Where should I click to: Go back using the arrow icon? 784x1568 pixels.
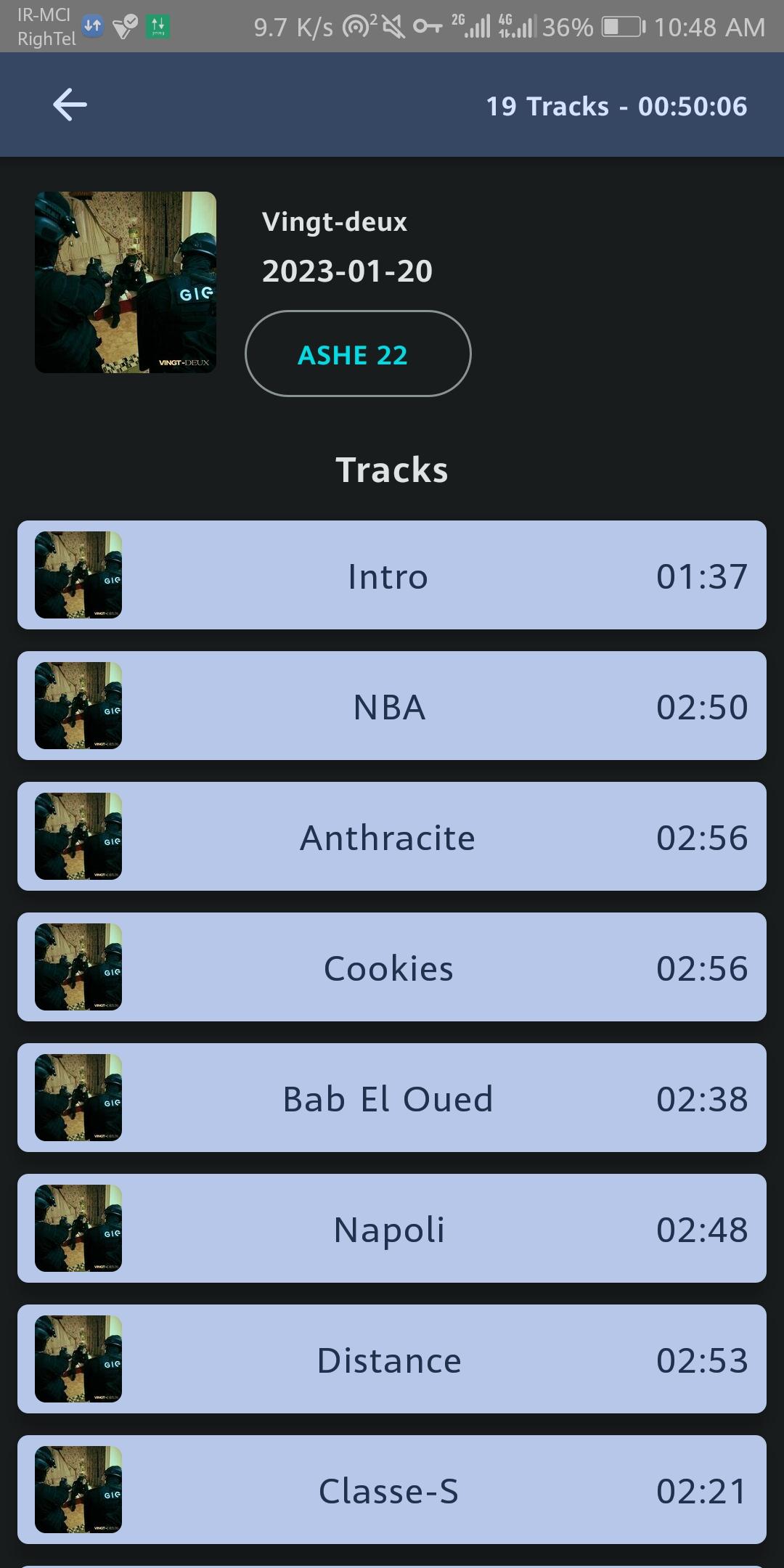[x=70, y=105]
